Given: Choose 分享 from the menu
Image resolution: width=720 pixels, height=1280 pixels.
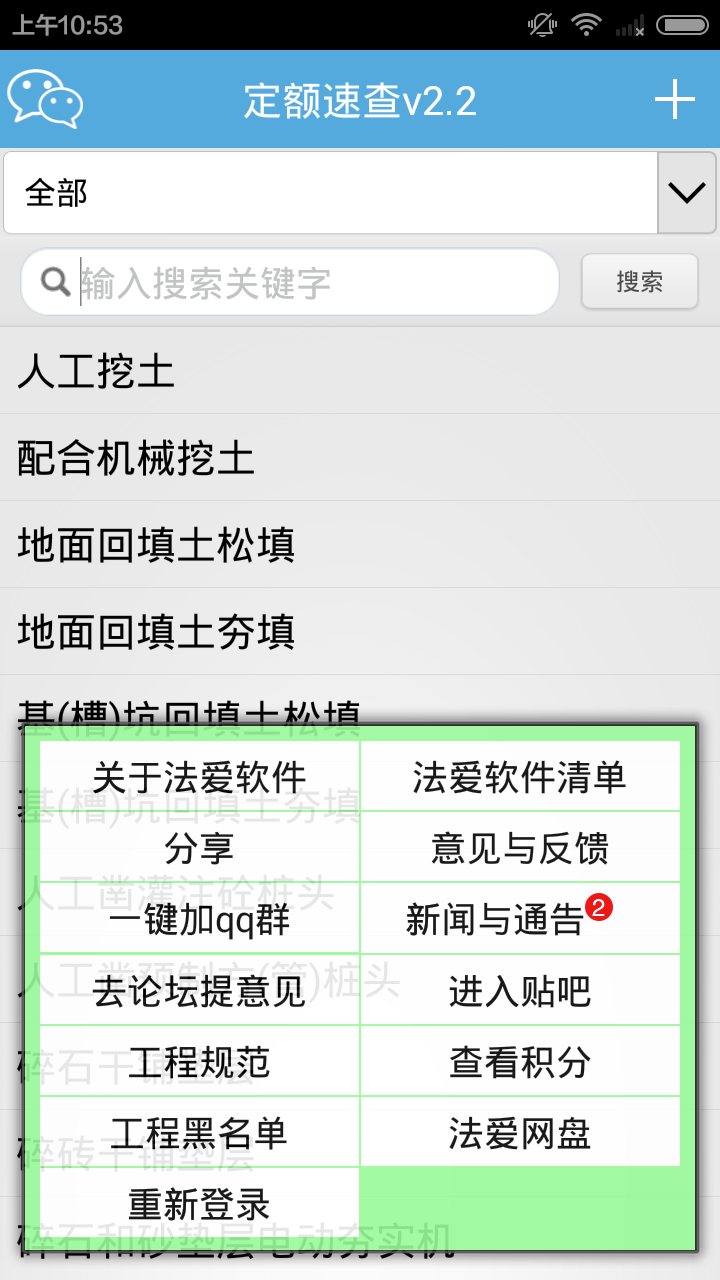Looking at the screenshot, I should (199, 848).
